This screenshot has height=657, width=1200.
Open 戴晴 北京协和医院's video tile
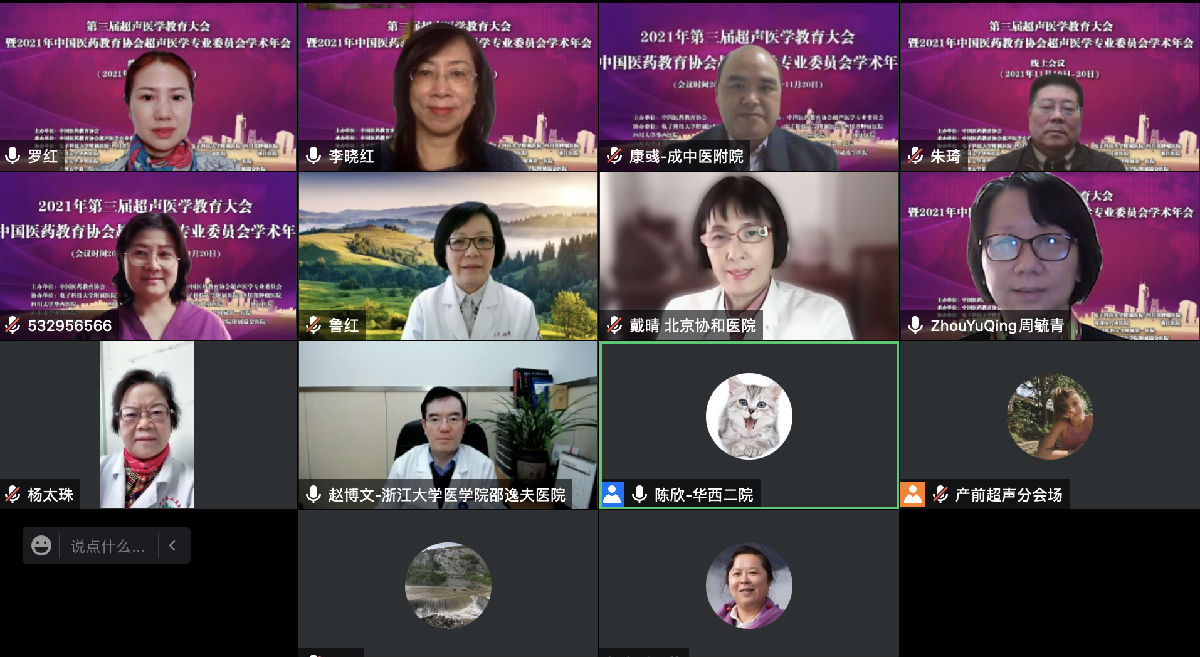click(748, 256)
